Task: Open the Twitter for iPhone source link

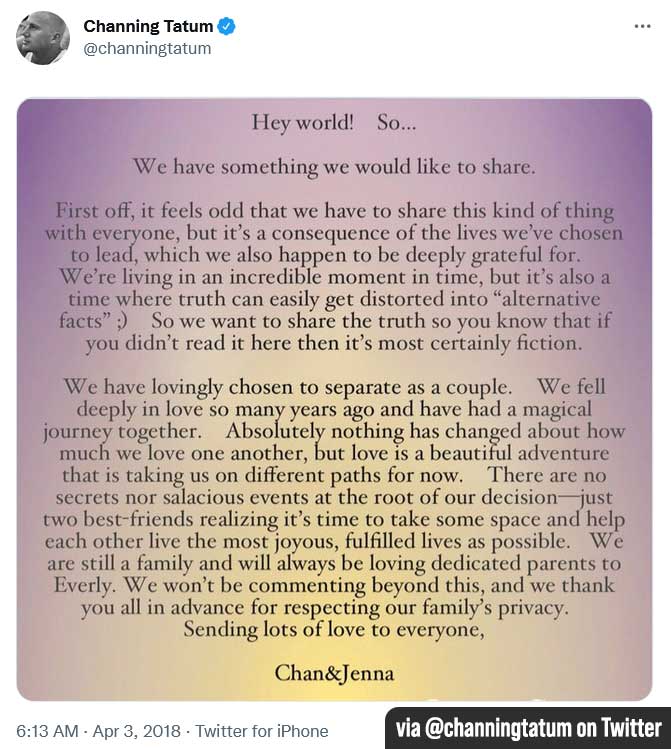Action: [x=262, y=730]
